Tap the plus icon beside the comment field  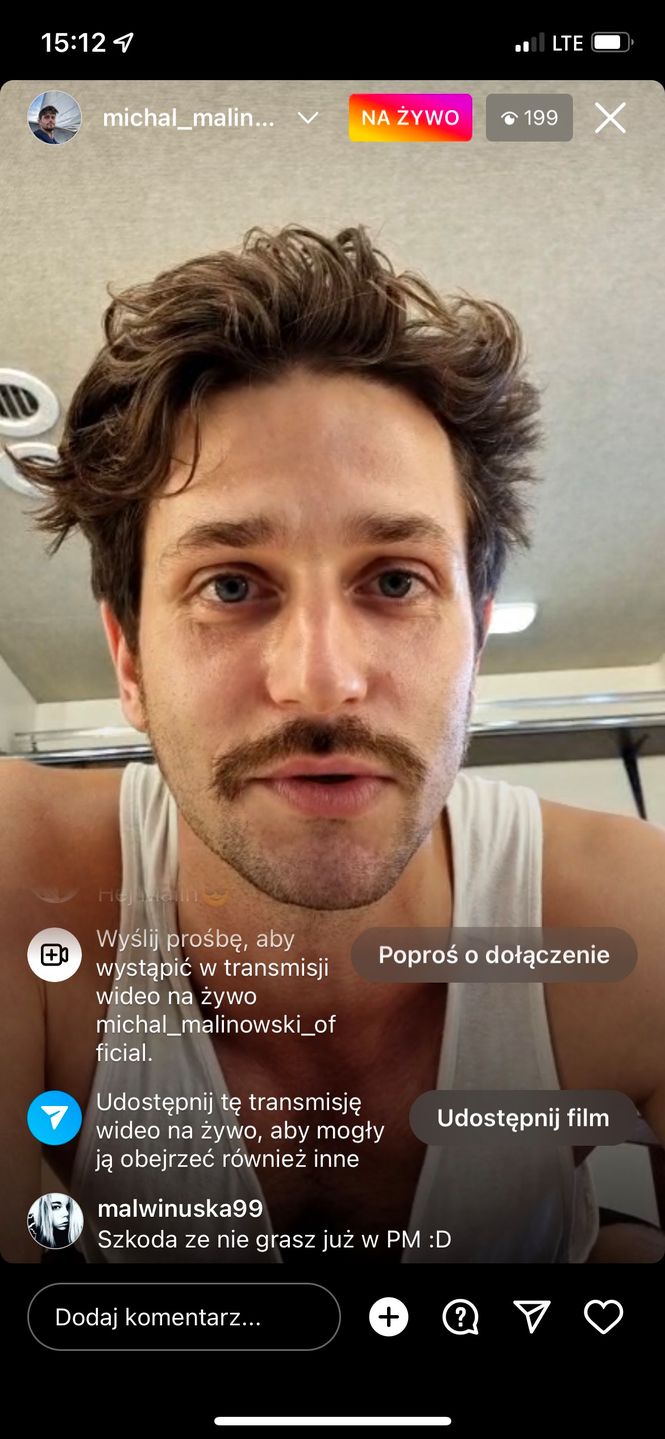tap(389, 1317)
